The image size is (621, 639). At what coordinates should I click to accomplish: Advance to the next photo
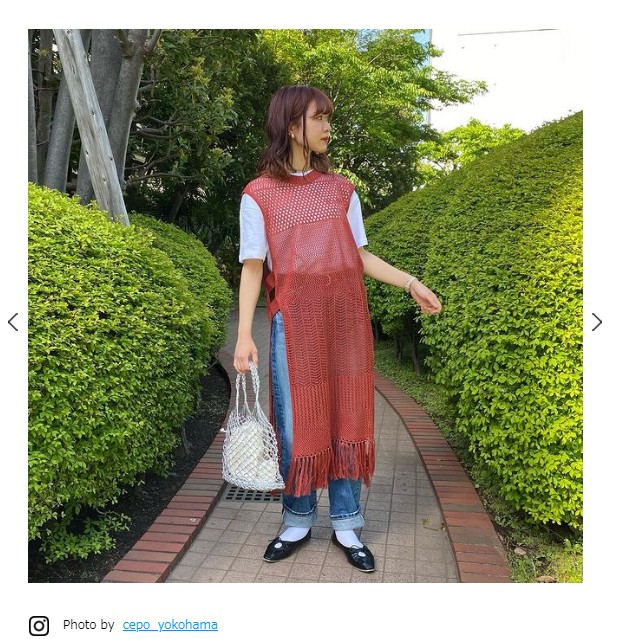point(597,322)
